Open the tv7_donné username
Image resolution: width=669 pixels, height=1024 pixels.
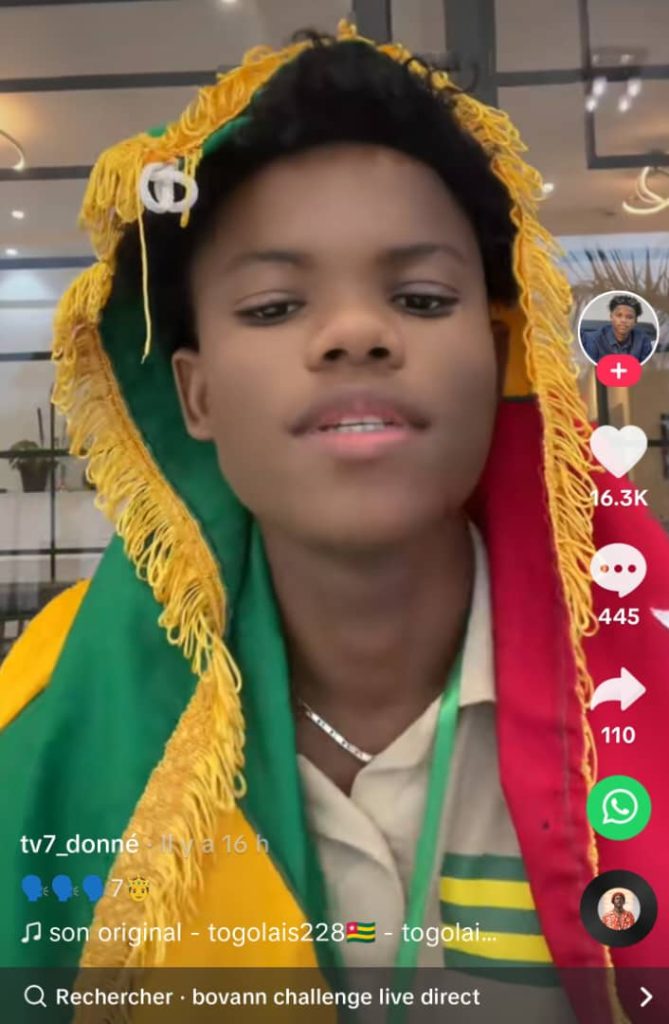coord(80,844)
